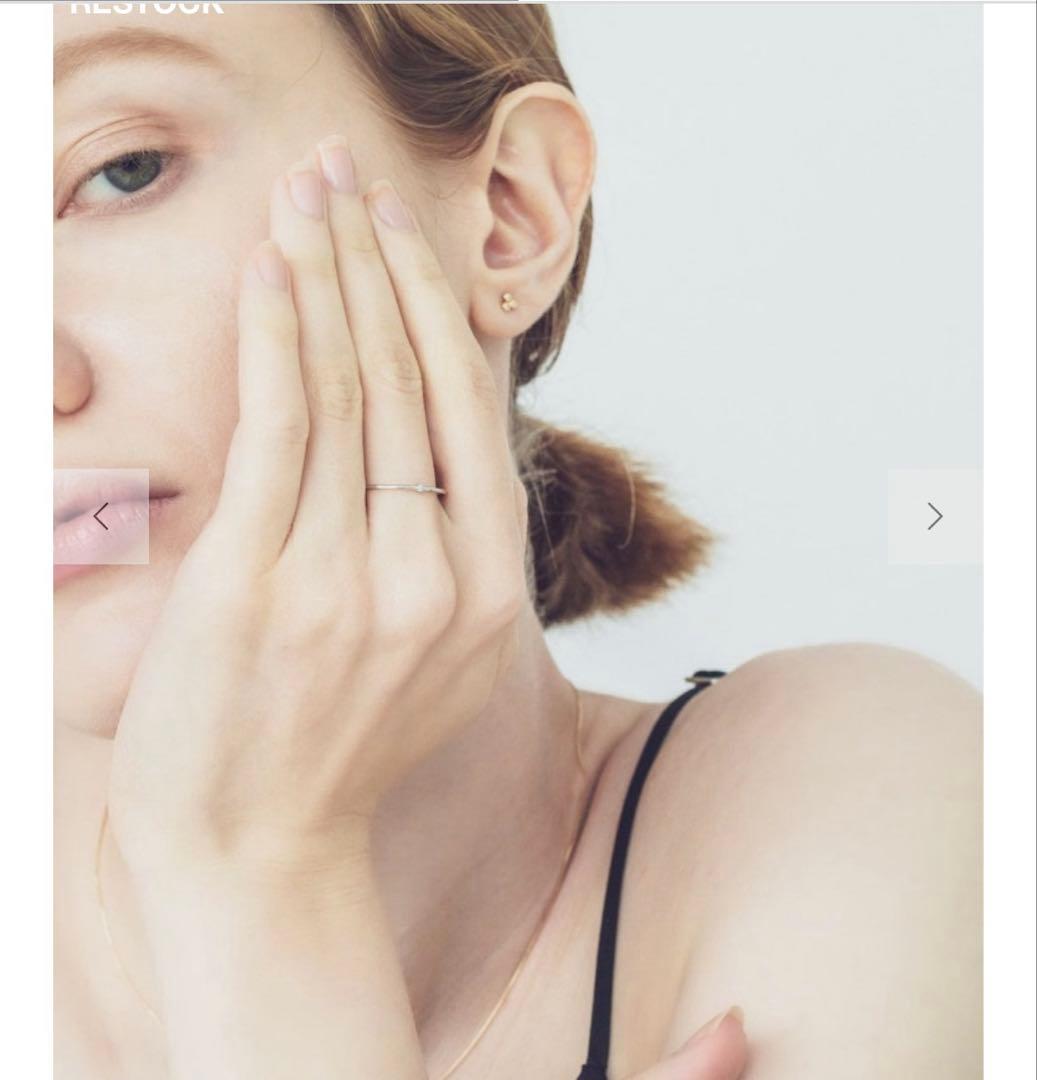1037x1080 pixels.
Task: Go to the previous carousel image
Action: point(101,516)
